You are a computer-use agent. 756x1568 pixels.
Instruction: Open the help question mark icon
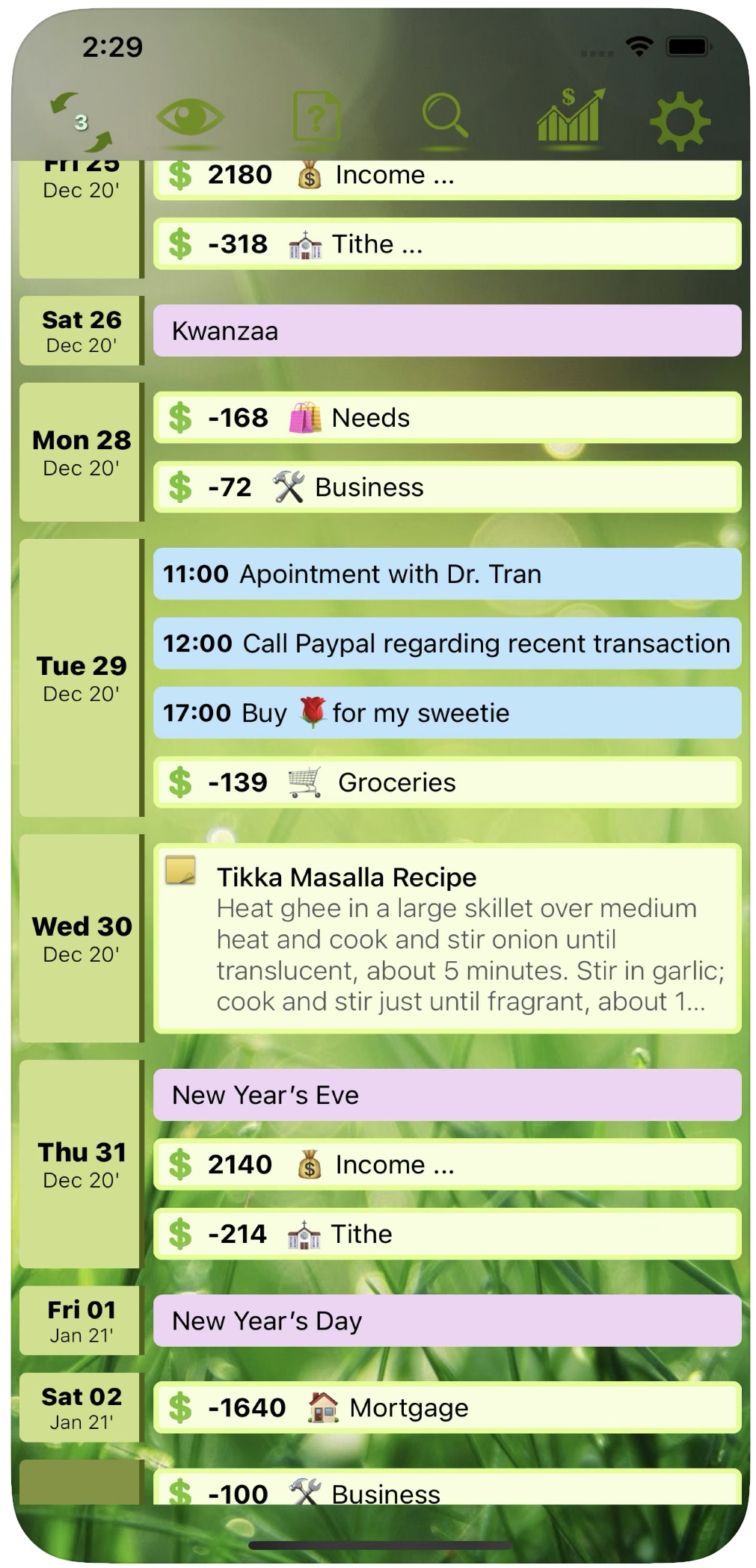point(316,117)
